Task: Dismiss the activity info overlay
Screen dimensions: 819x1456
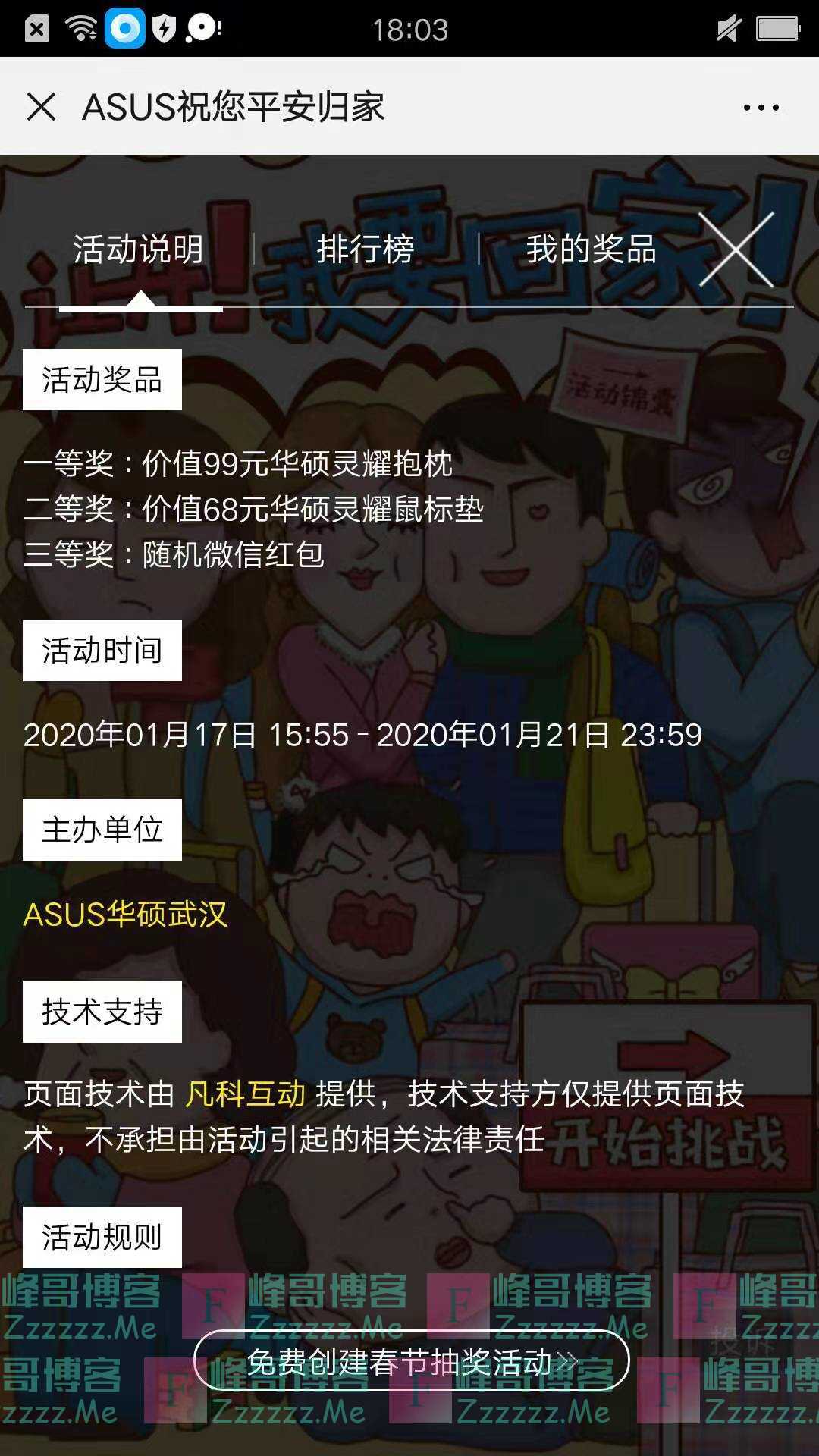Action: (x=736, y=249)
